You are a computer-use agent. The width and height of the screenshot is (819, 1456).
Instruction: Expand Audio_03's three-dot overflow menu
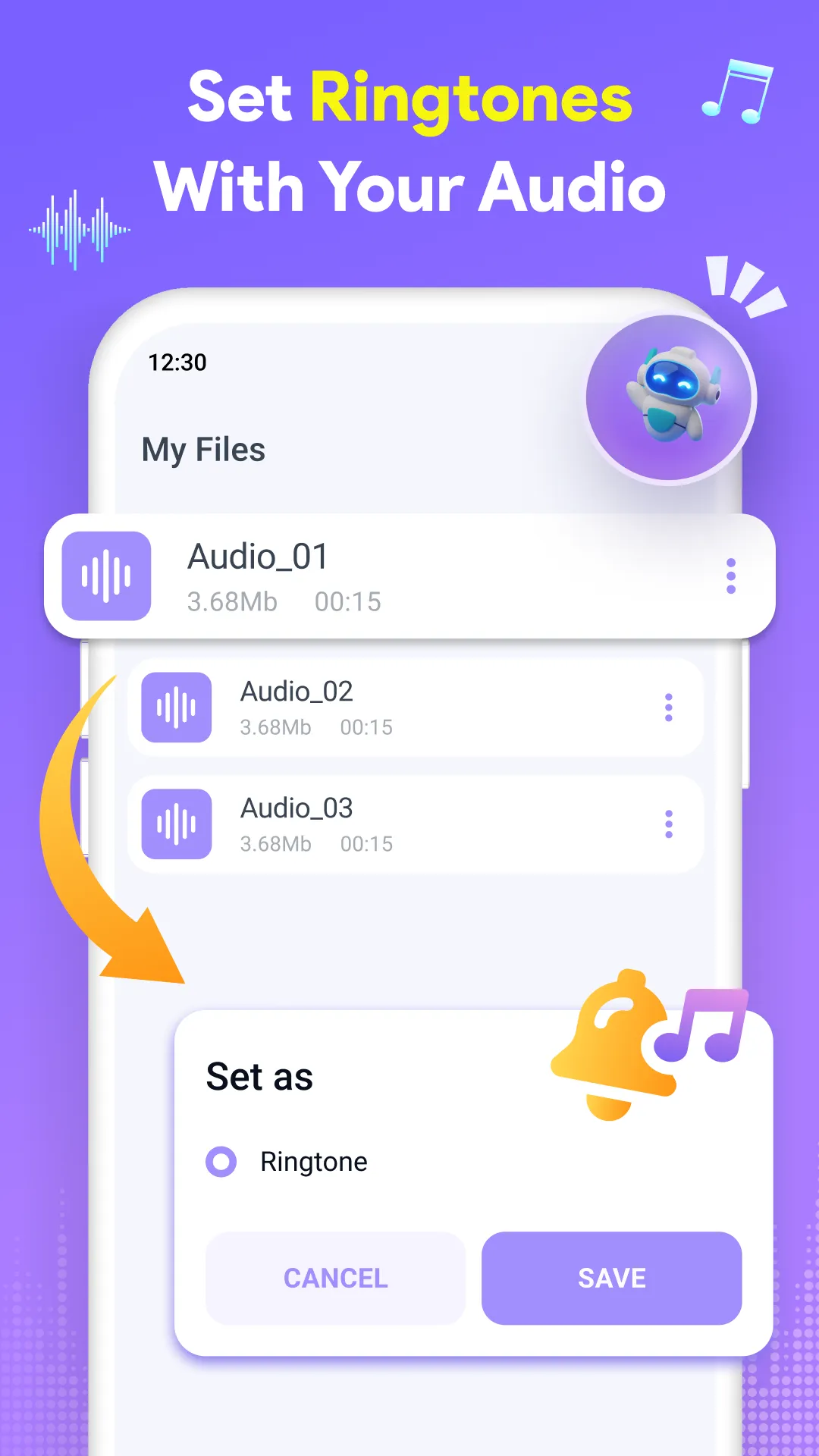point(670,824)
